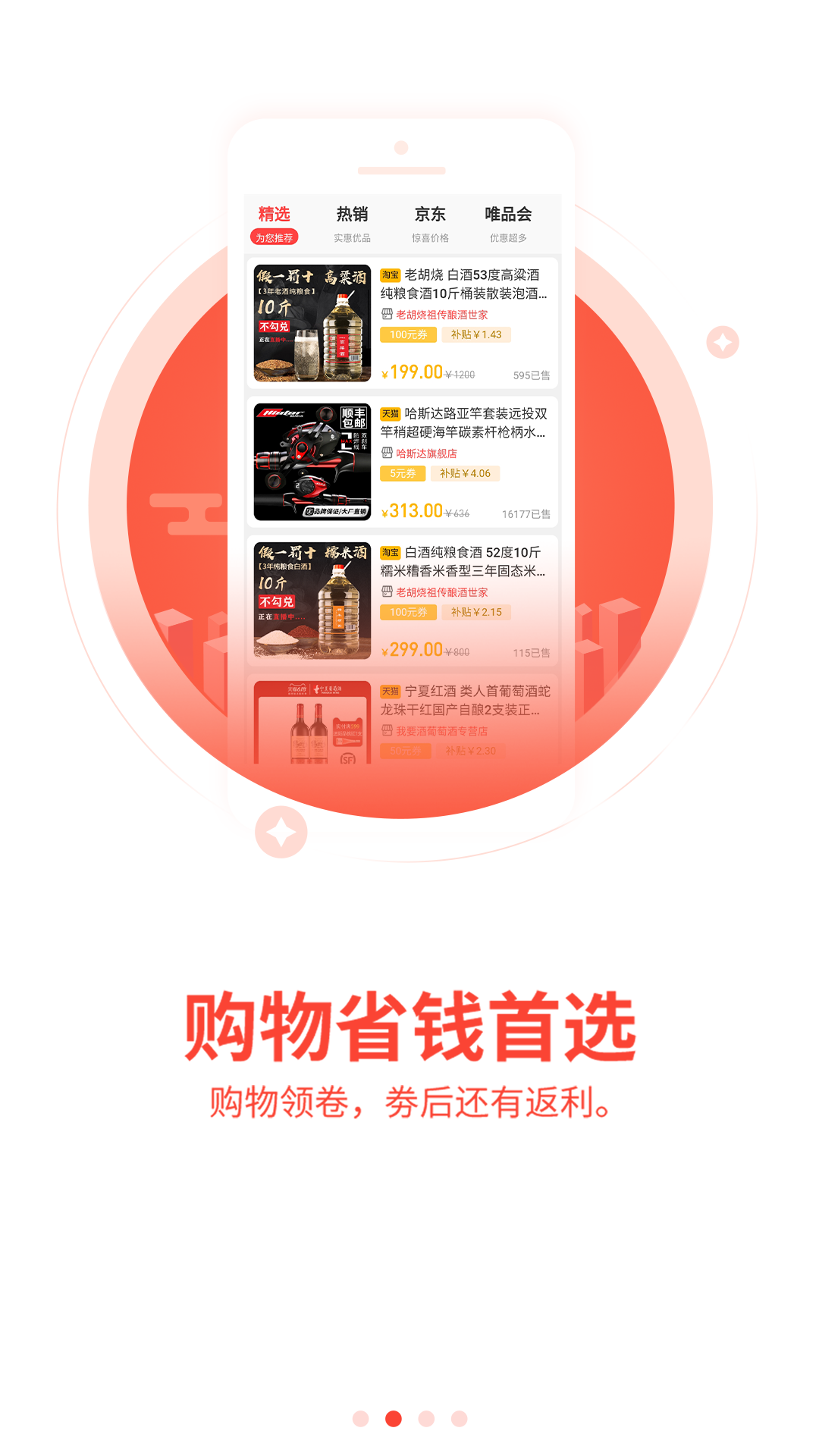Go to the first onboarding page dot
819x1456 pixels.
click(361, 1418)
